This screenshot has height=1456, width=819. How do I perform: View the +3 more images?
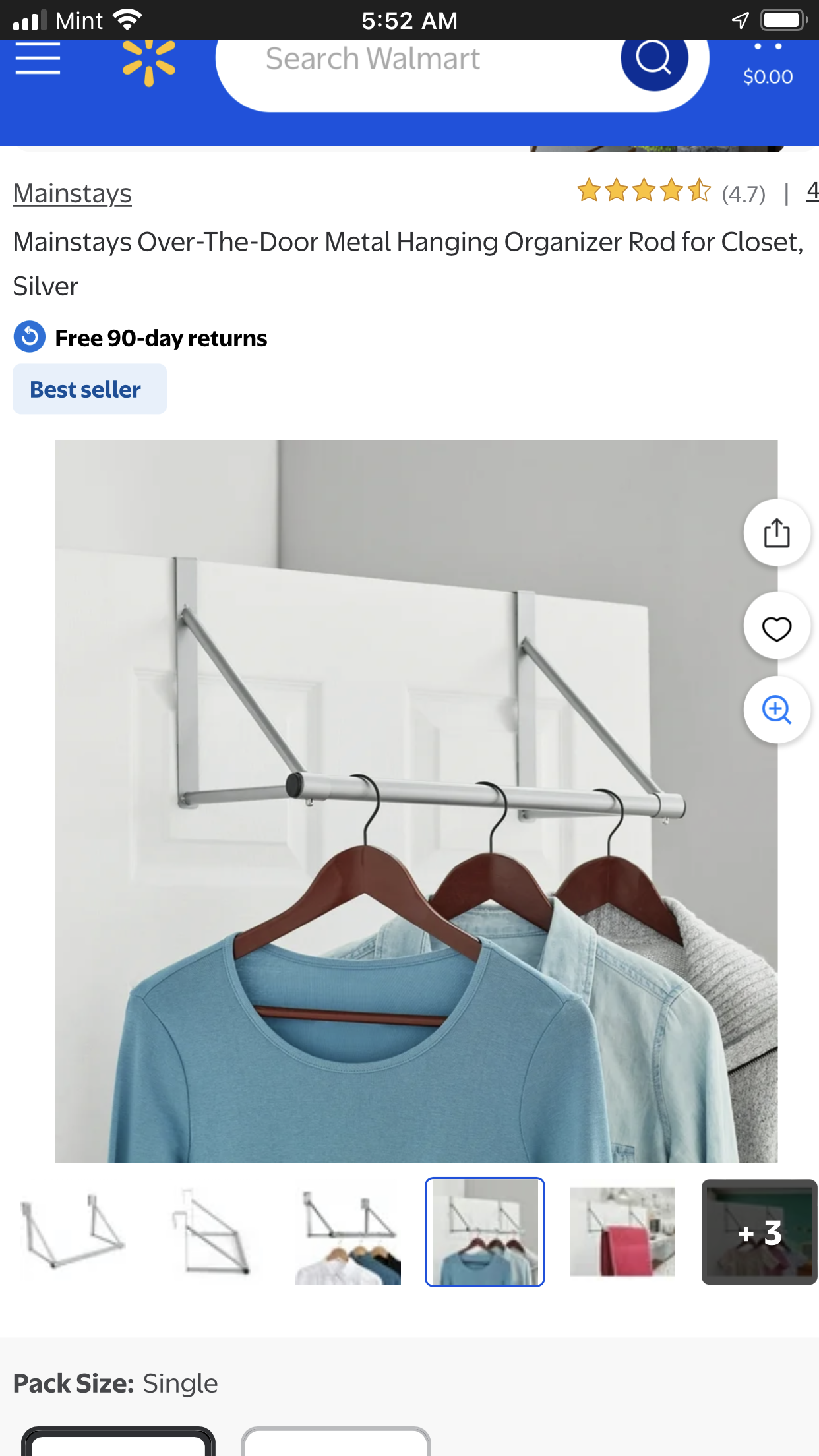(759, 1232)
